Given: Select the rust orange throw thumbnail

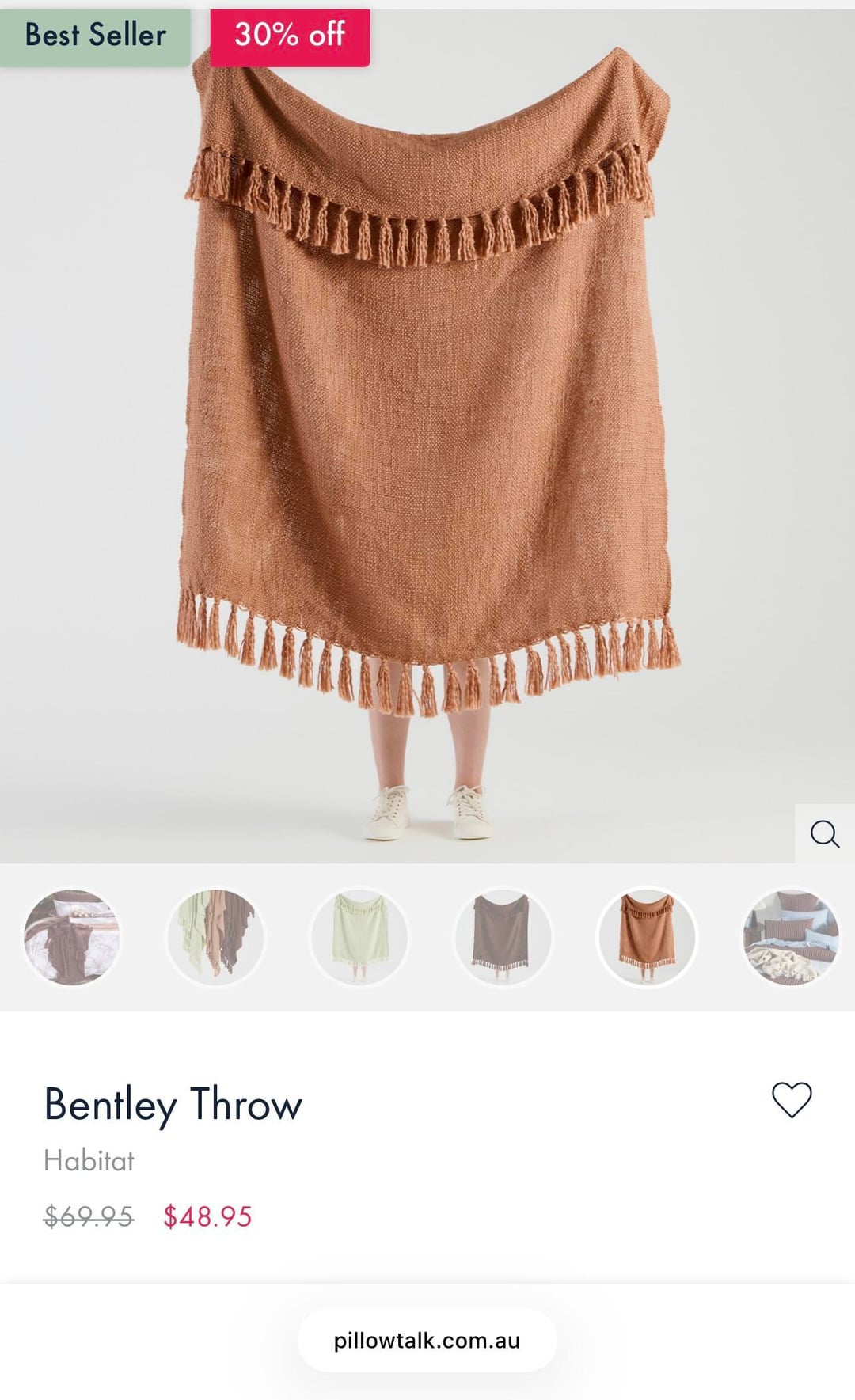Looking at the screenshot, I should coord(647,937).
